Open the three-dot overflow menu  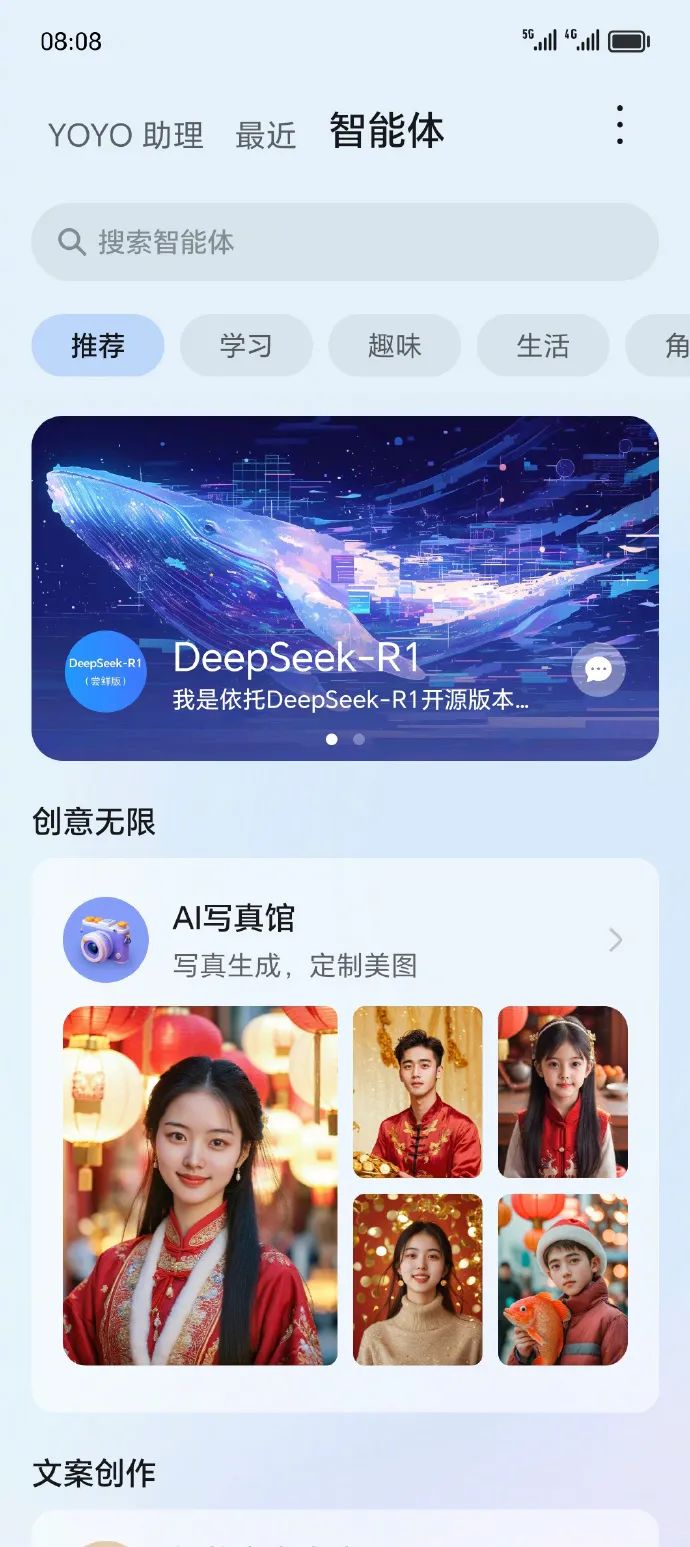[x=620, y=126]
